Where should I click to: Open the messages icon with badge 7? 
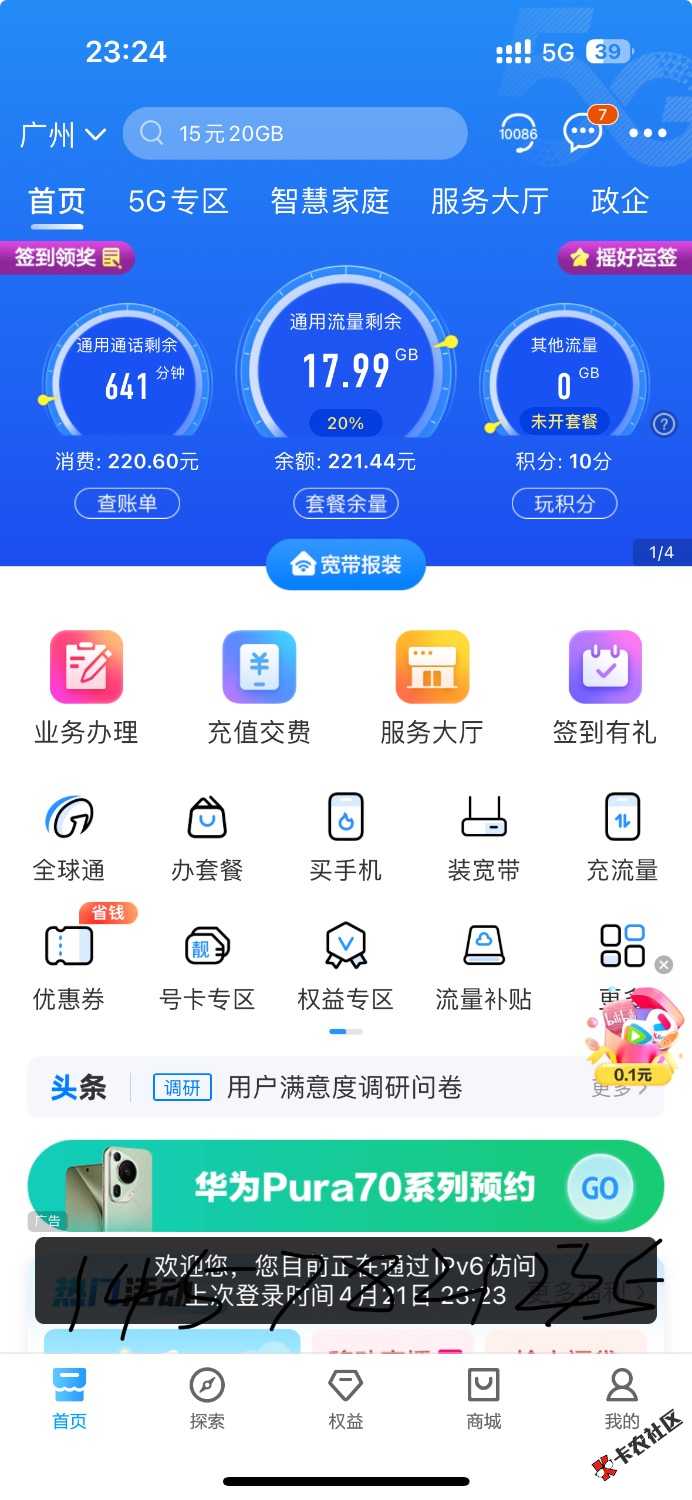(583, 132)
